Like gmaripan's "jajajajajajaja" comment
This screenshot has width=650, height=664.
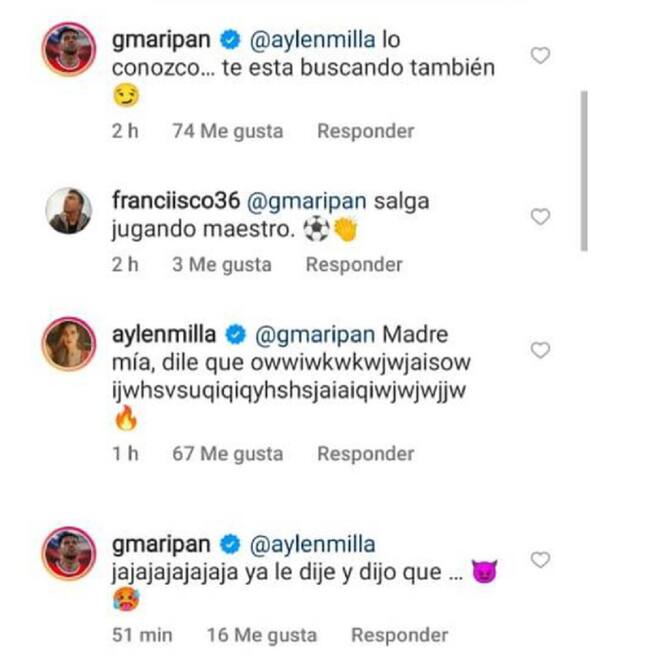point(540,560)
